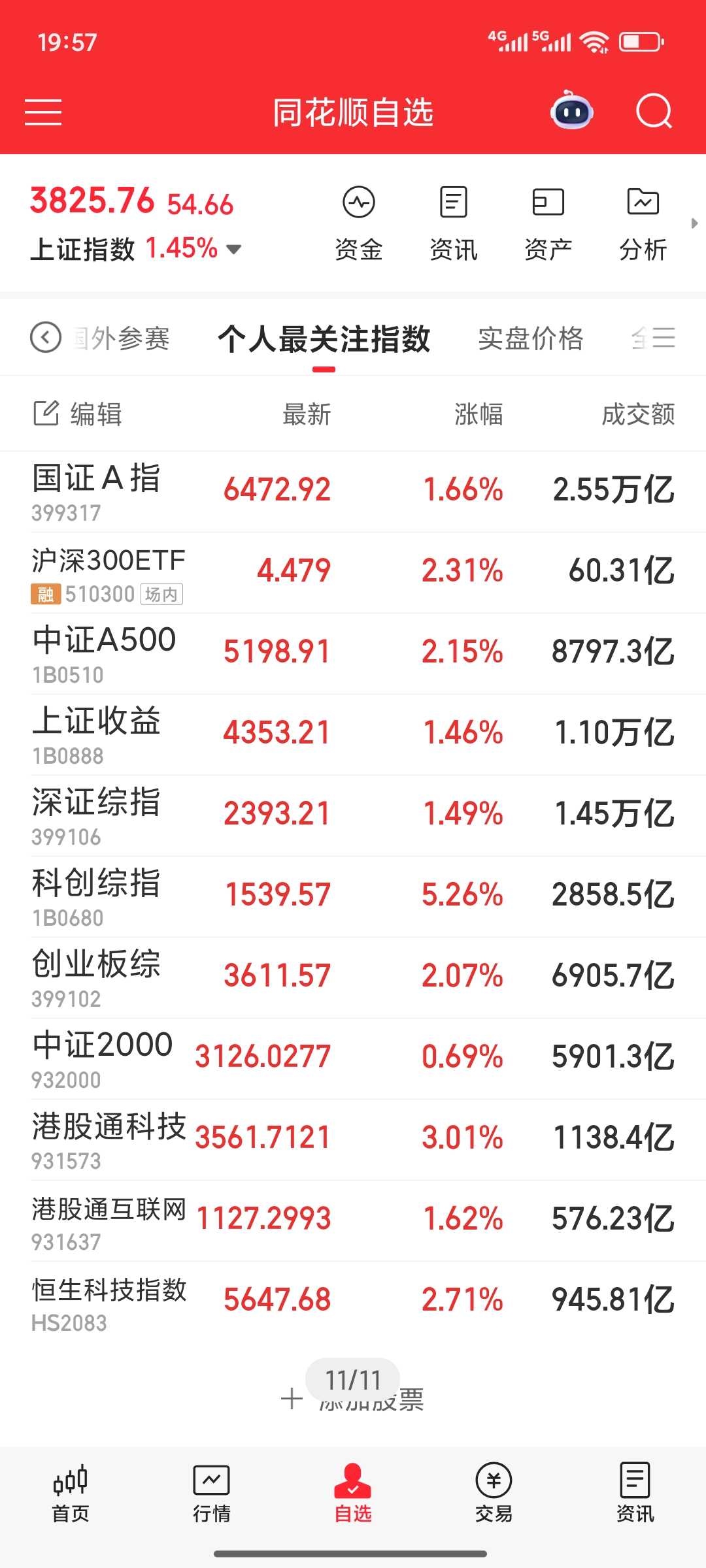The width and height of the screenshot is (706, 1568).
Task: Sort the list by 成交额 column
Action: [638, 414]
